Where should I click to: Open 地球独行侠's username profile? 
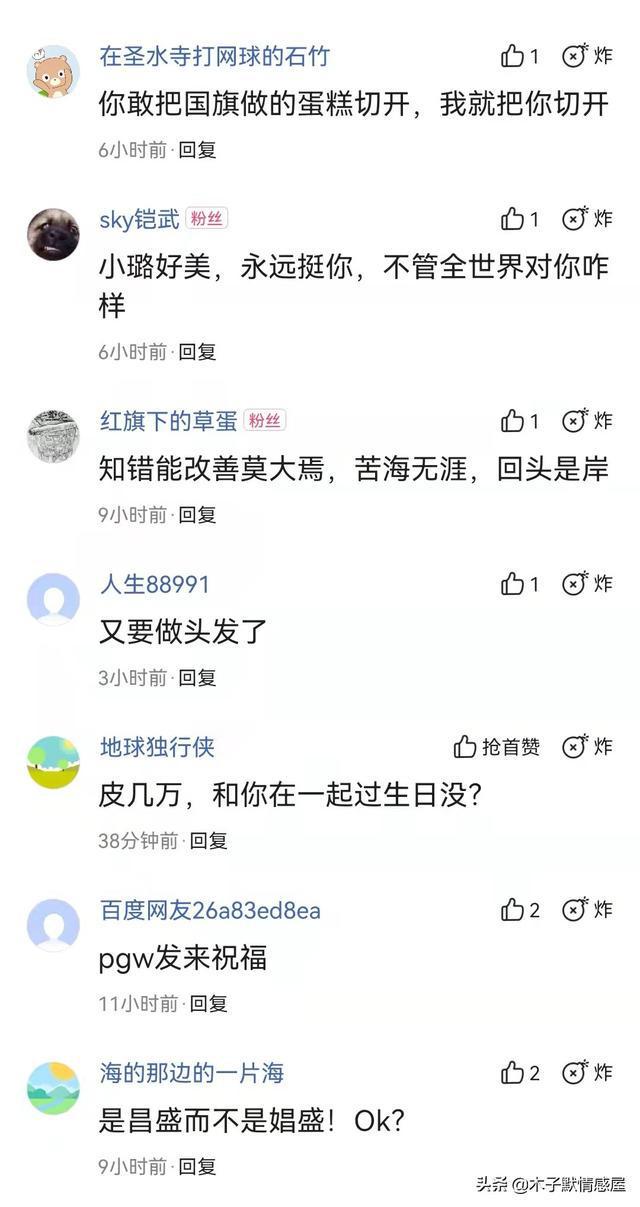pos(157,747)
